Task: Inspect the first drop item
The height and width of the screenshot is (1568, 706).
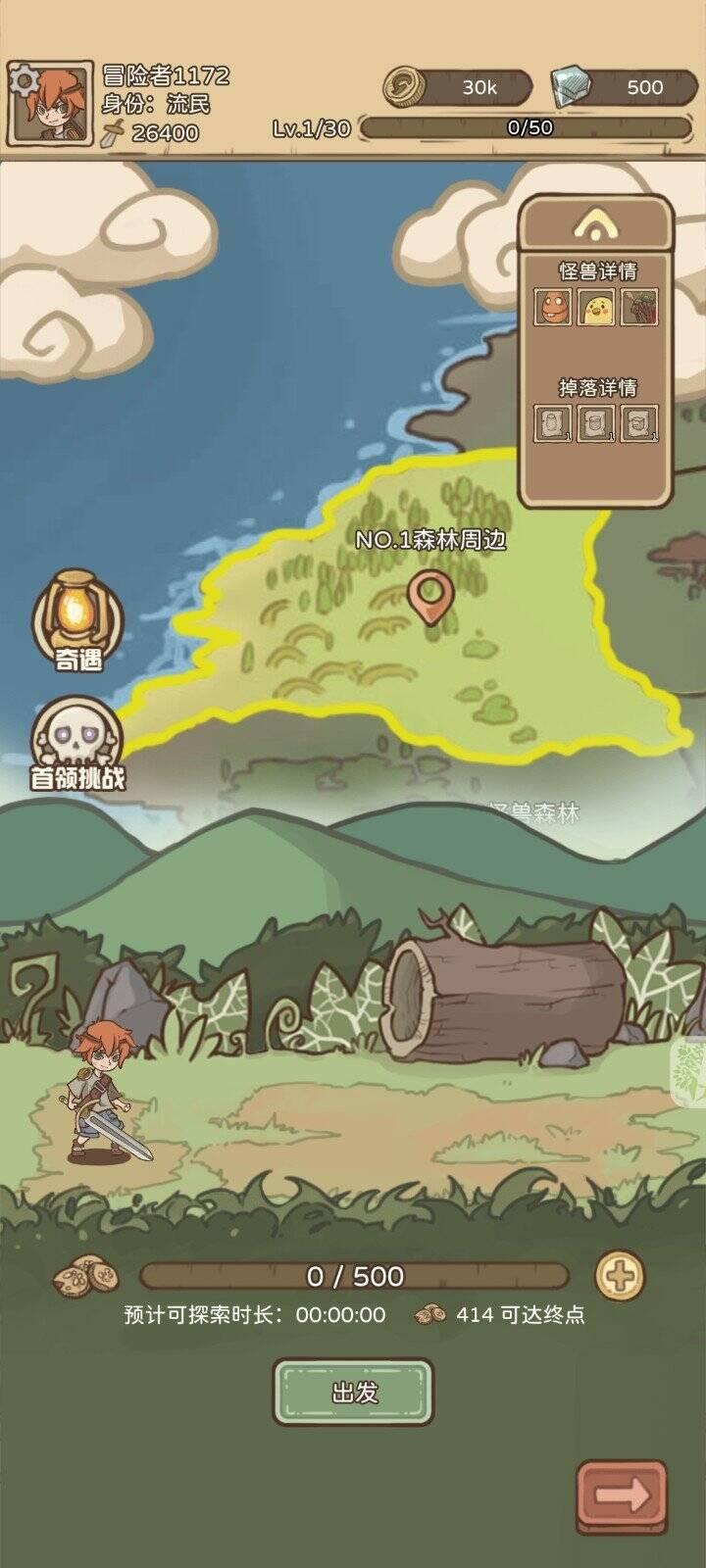Action: (x=553, y=423)
